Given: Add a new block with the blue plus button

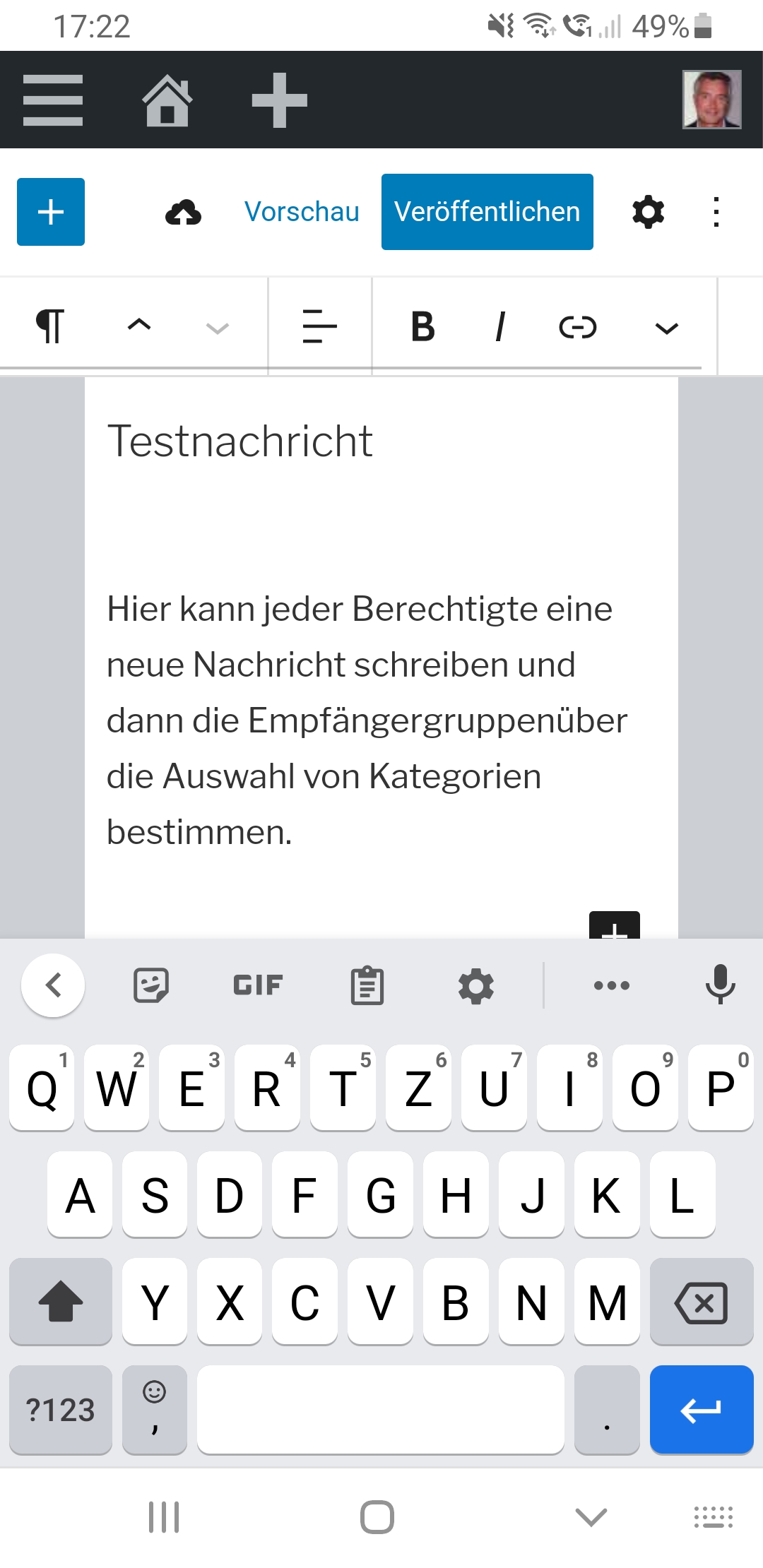Looking at the screenshot, I should (51, 212).
